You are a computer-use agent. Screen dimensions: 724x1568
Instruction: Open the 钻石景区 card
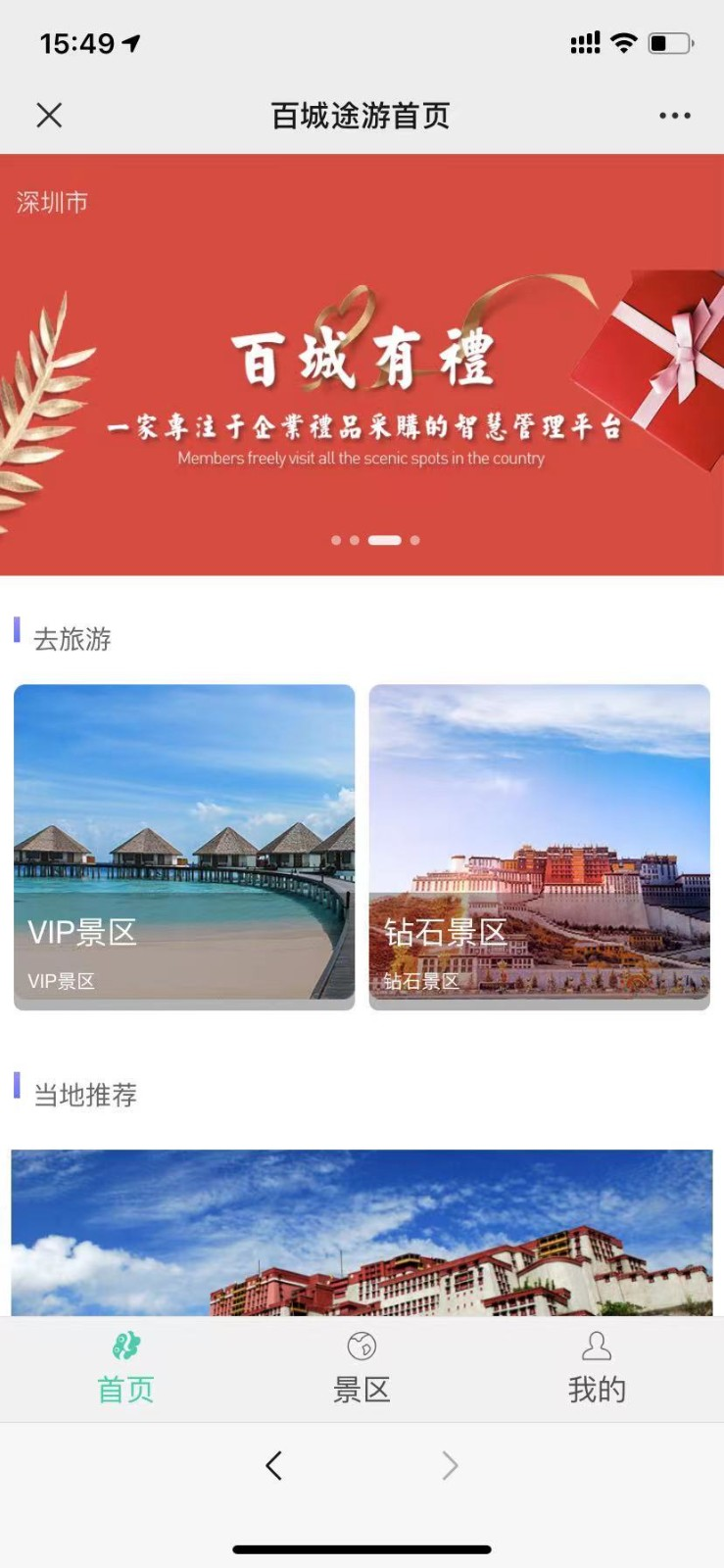tap(539, 845)
